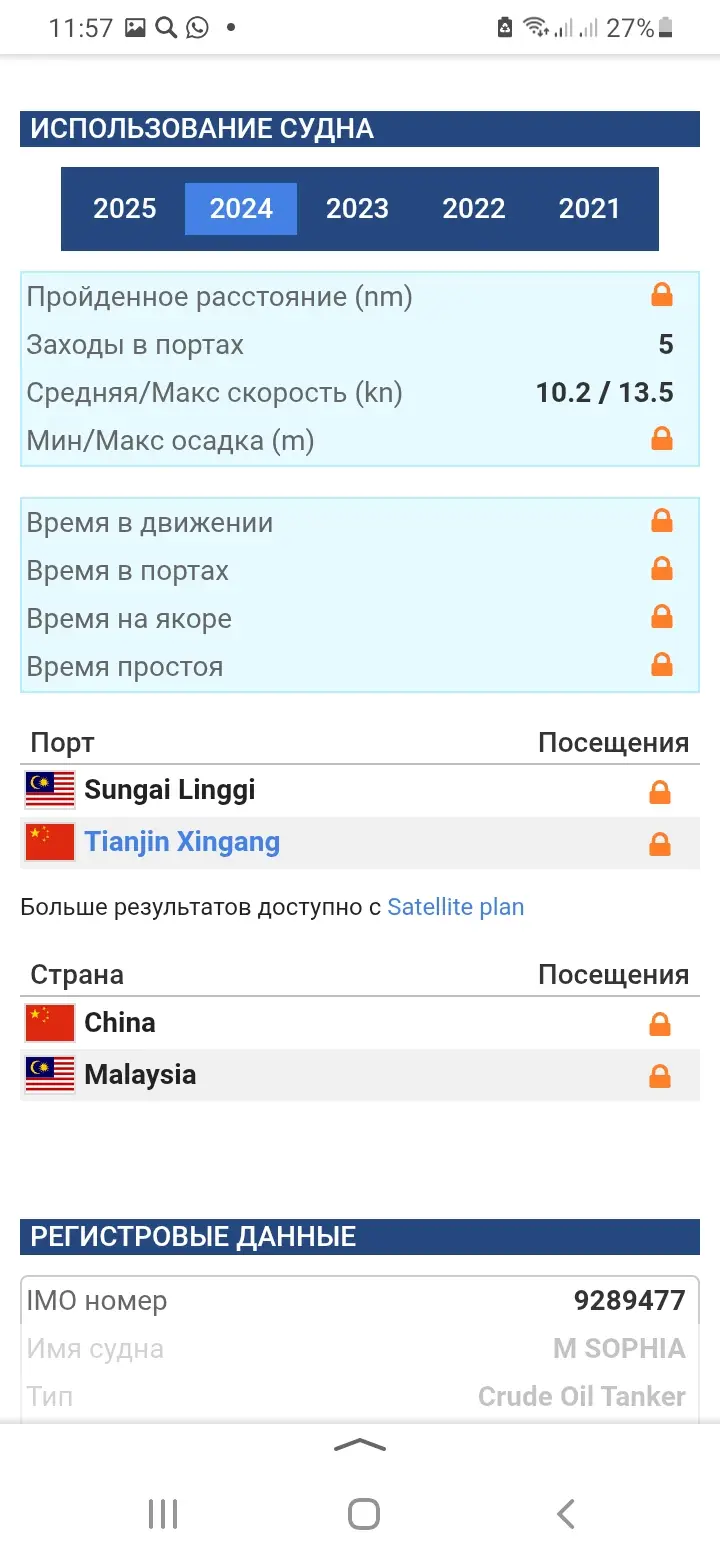Go back with the system back button
The image size is (720, 1560).
[x=565, y=1514]
